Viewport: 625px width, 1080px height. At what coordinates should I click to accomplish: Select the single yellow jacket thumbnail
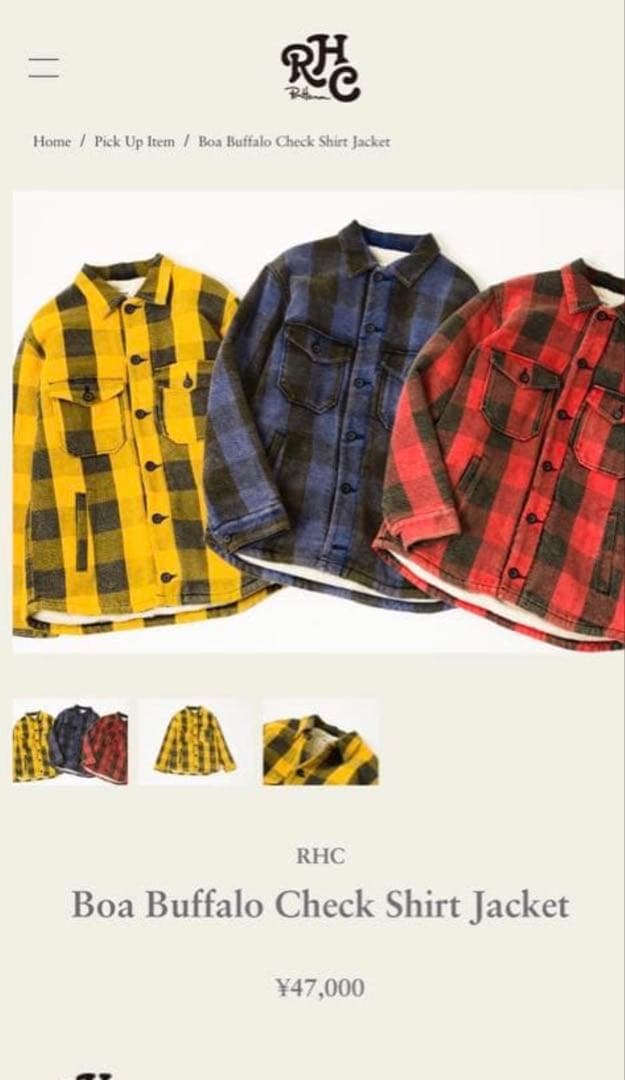coord(195,742)
